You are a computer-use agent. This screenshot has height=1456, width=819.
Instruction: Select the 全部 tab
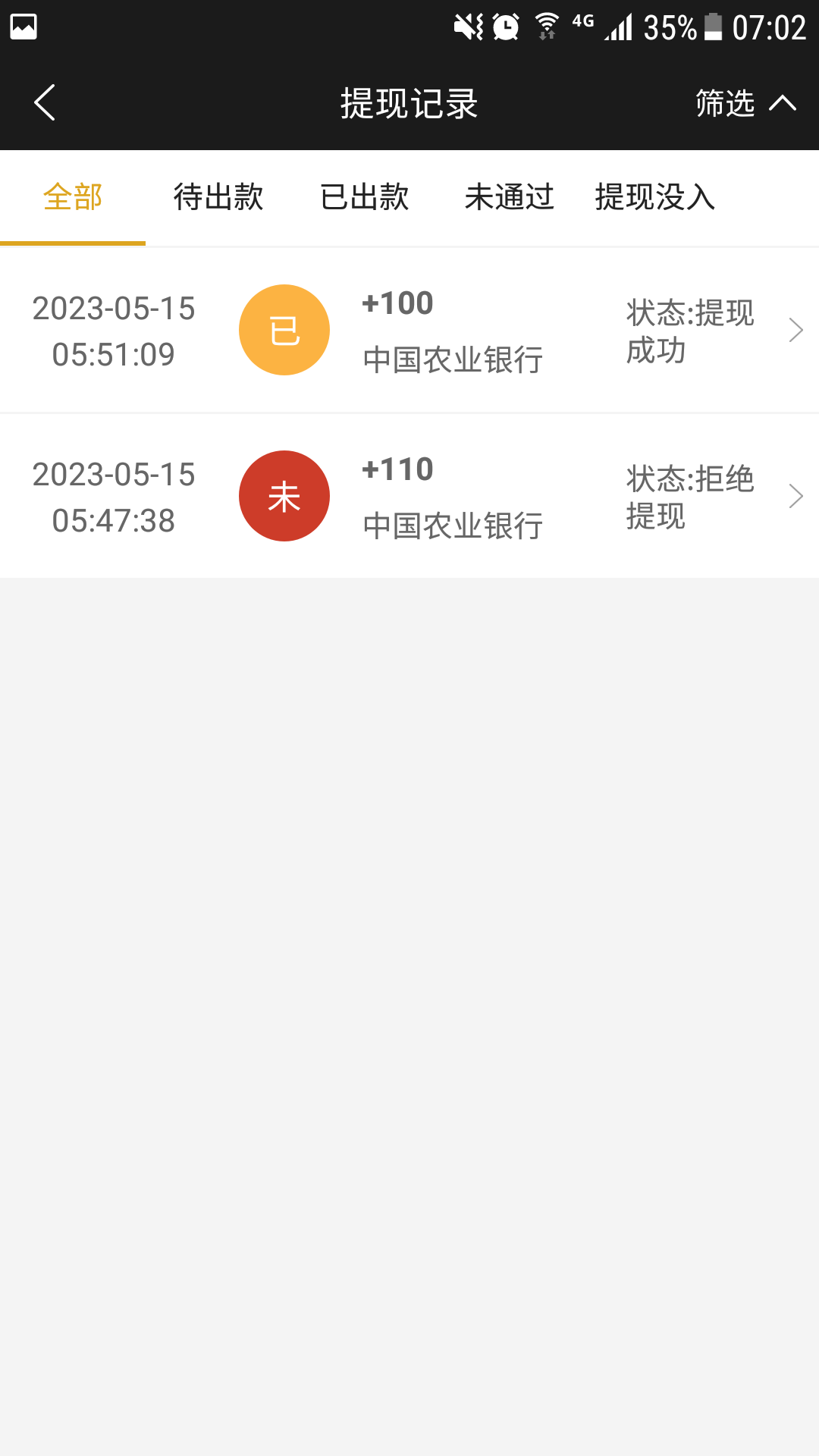tap(73, 196)
